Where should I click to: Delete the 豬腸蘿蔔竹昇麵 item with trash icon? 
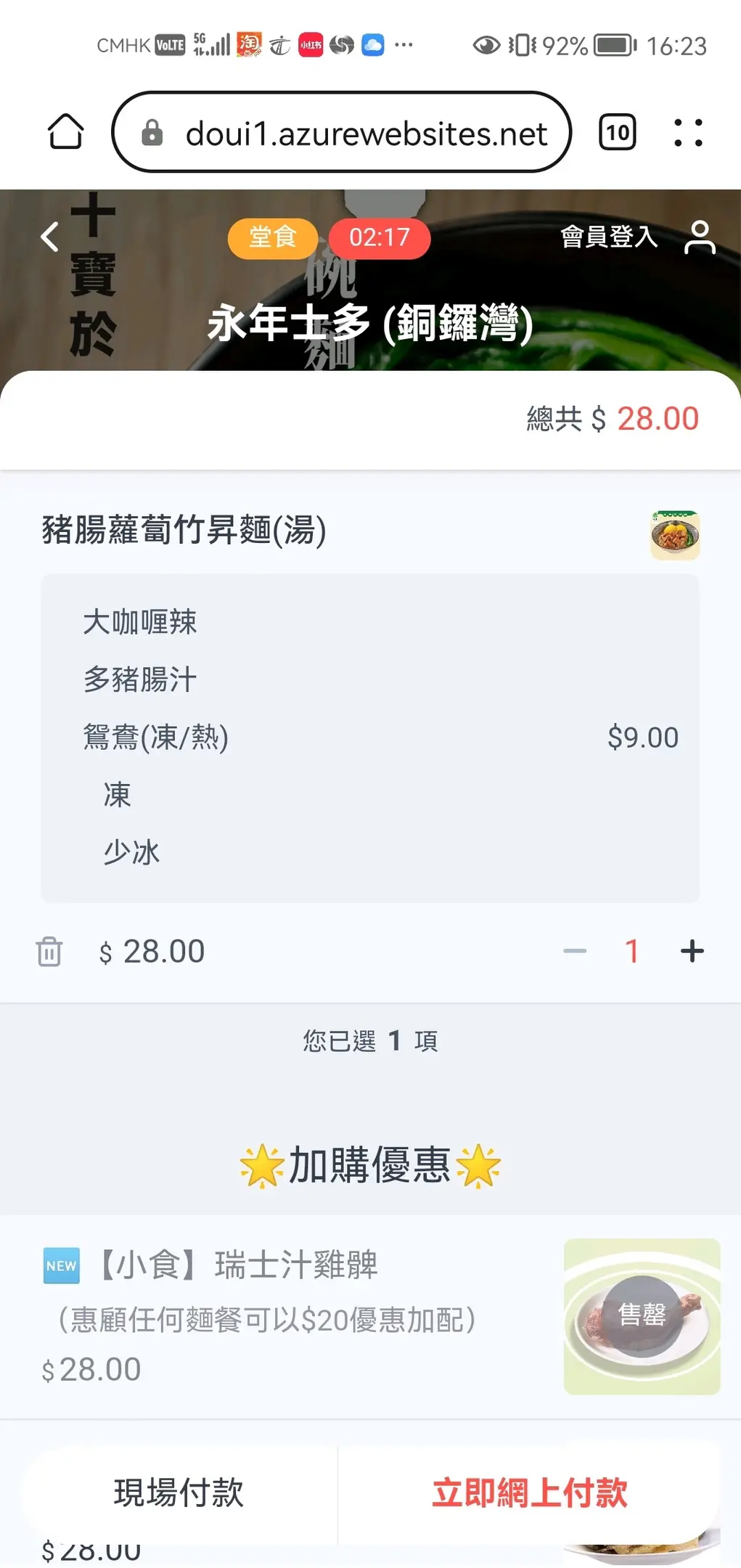pos(49,951)
